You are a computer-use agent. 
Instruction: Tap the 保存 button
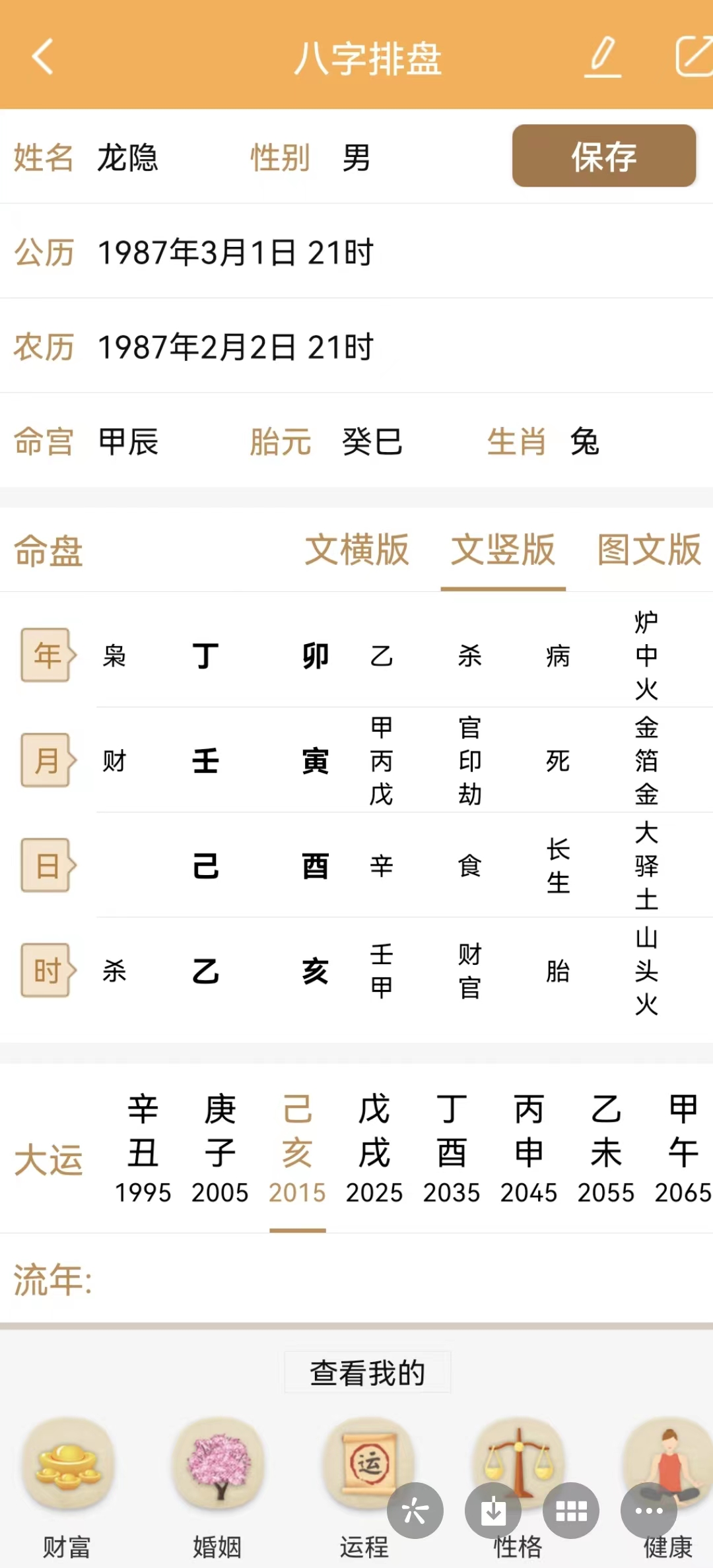click(x=603, y=156)
